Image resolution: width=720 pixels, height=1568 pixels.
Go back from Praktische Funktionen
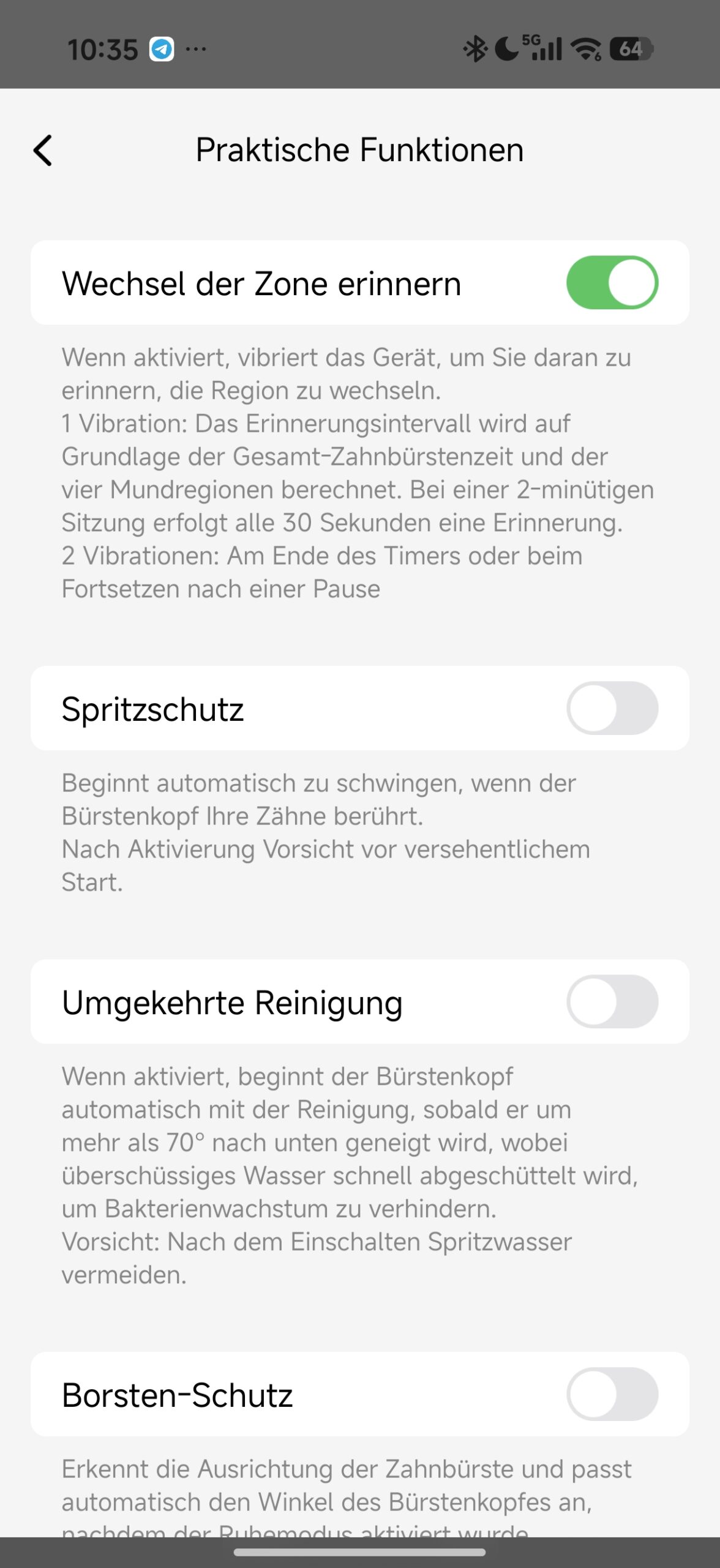pyautogui.click(x=43, y=151)
